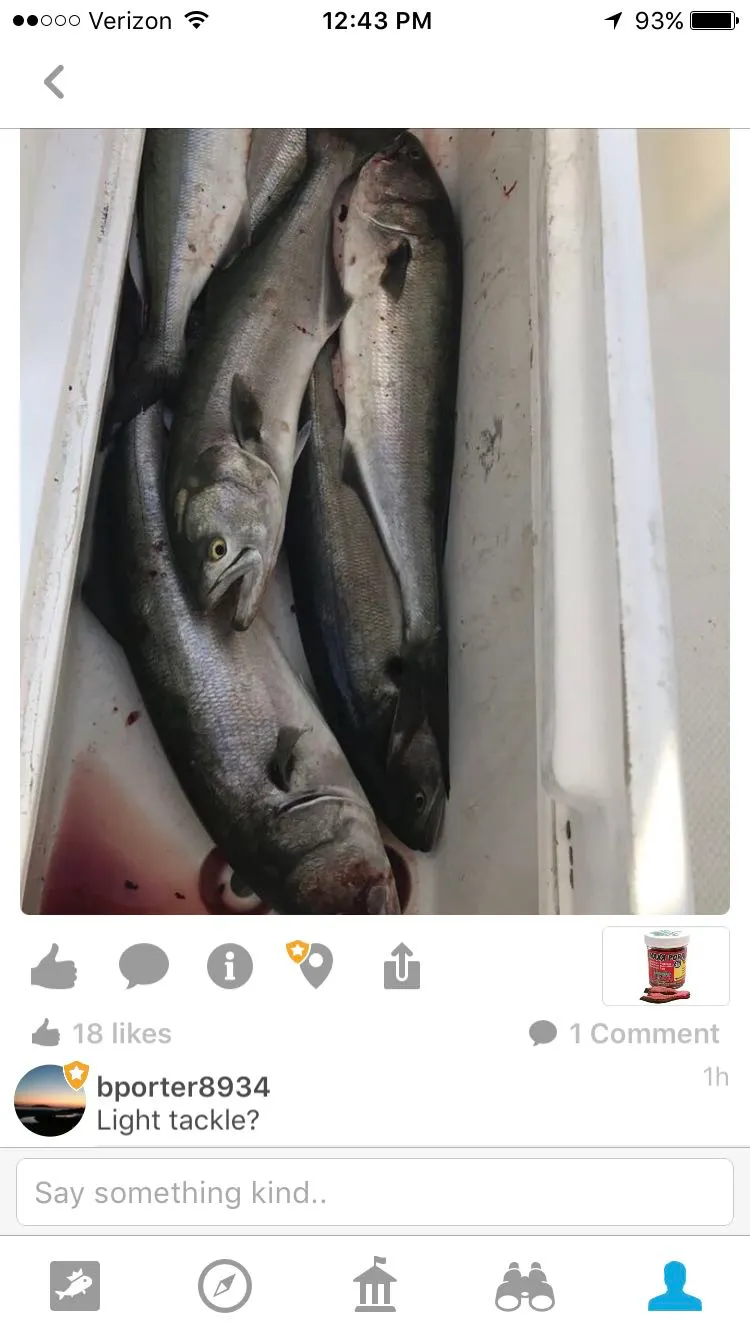Switch to the profile person tab

[675, 1286]
